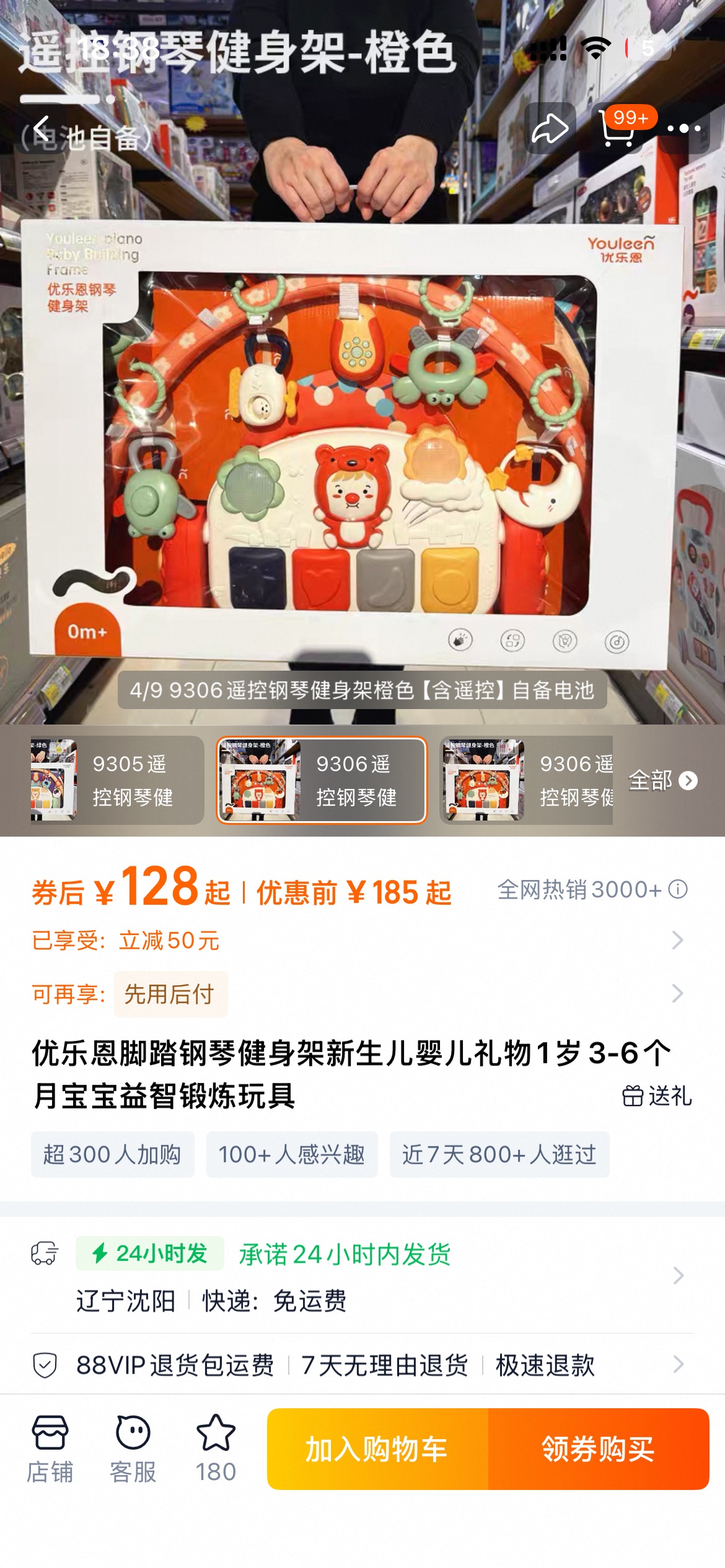This screenshot has width=725, height=1568.
Task: Tap the 送礼 gift button
Action: point(657,1095)
